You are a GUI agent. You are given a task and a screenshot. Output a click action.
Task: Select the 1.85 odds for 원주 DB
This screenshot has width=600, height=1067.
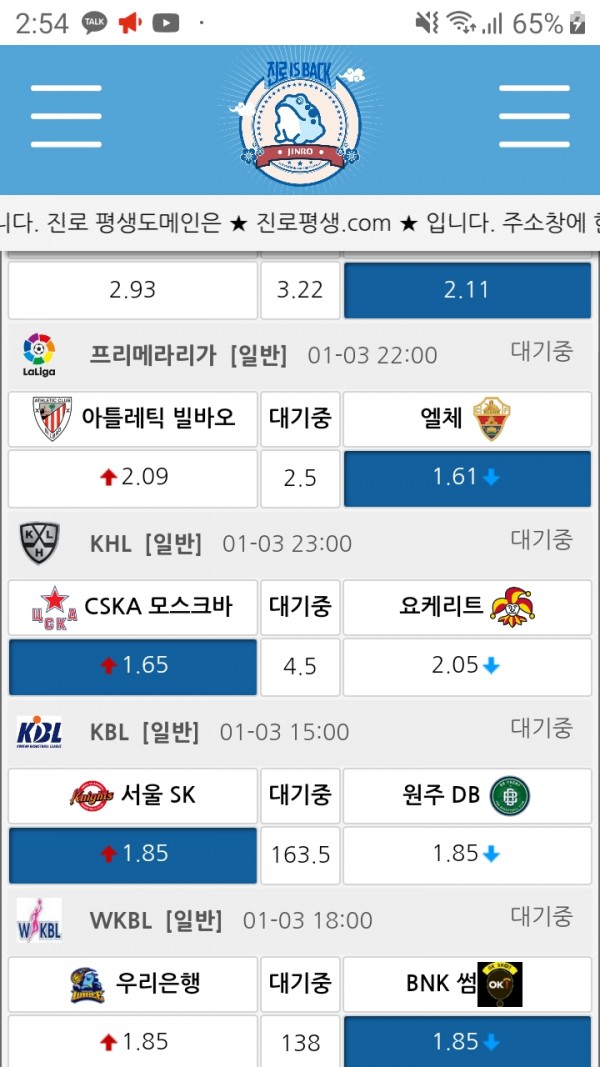click(466, 854)
